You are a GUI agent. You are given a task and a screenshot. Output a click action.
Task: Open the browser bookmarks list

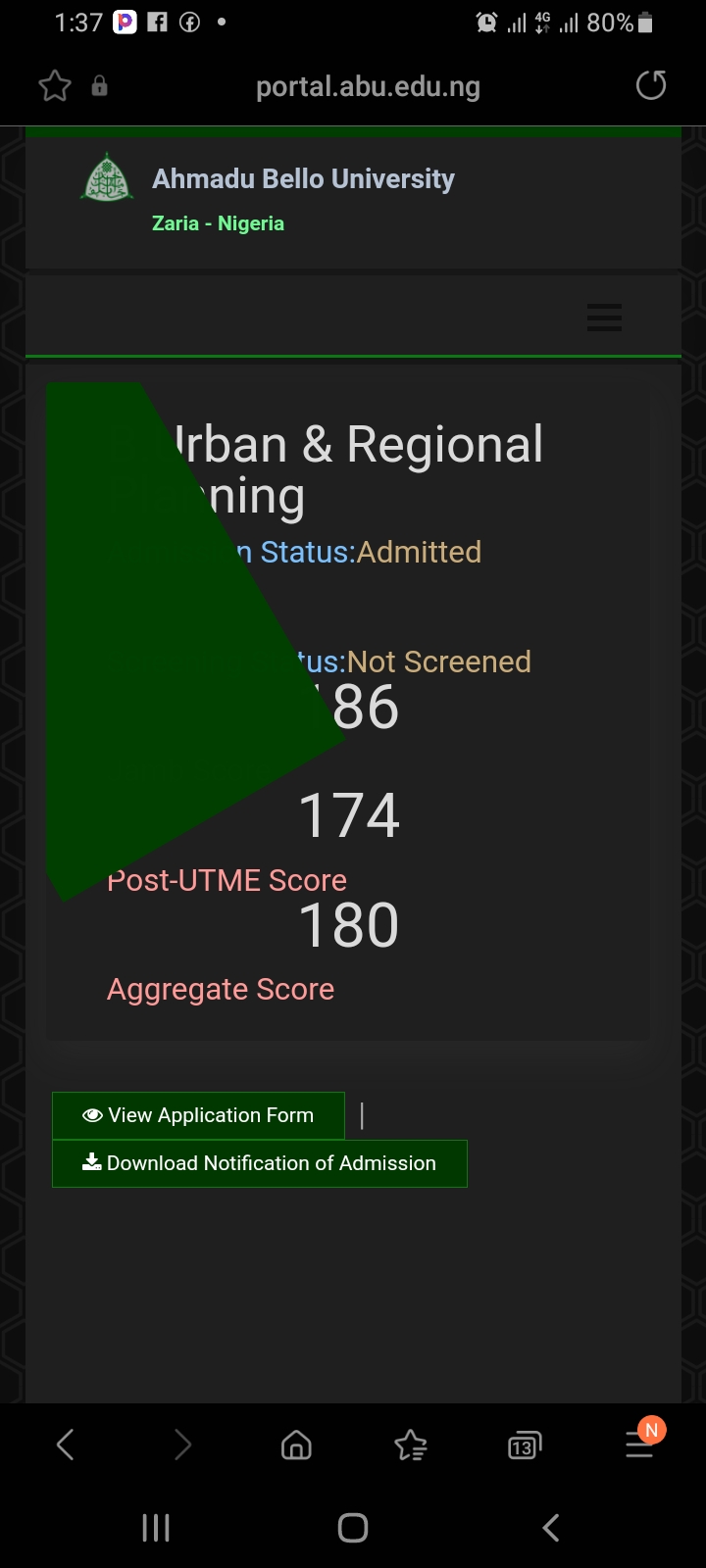[x=410, y=1445]
